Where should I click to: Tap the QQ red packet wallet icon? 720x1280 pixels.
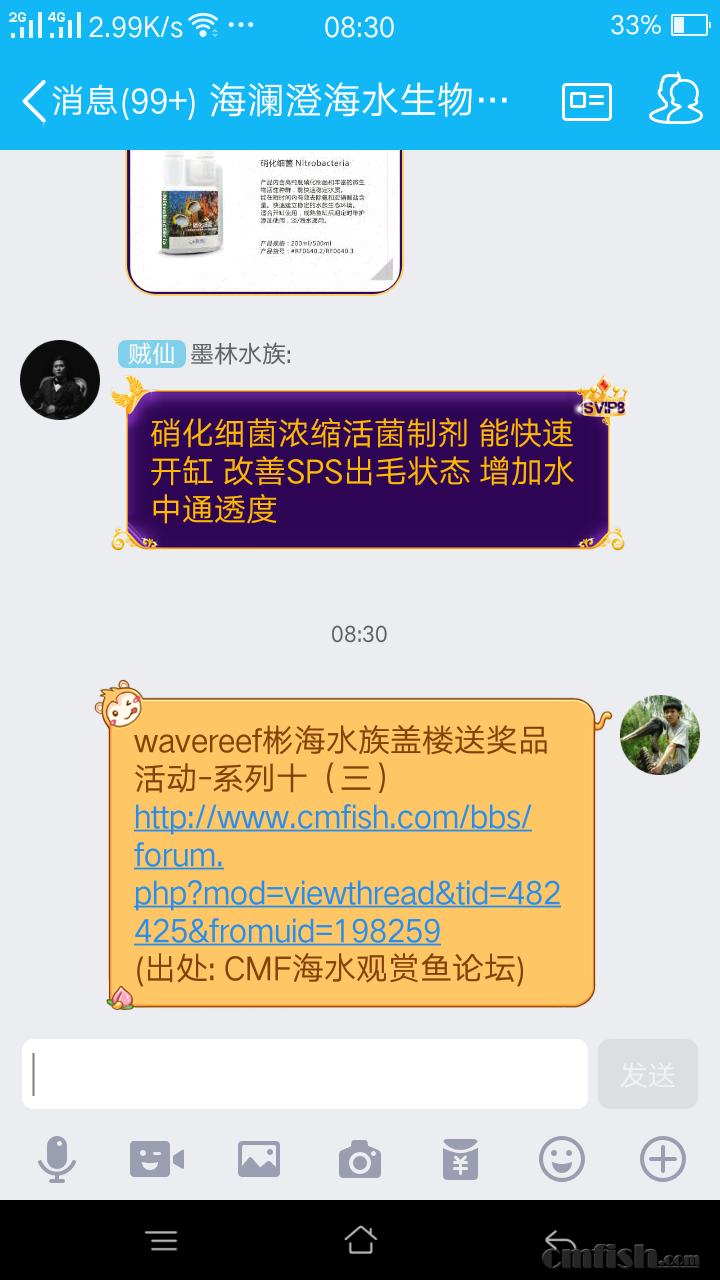click(460, 1159)
